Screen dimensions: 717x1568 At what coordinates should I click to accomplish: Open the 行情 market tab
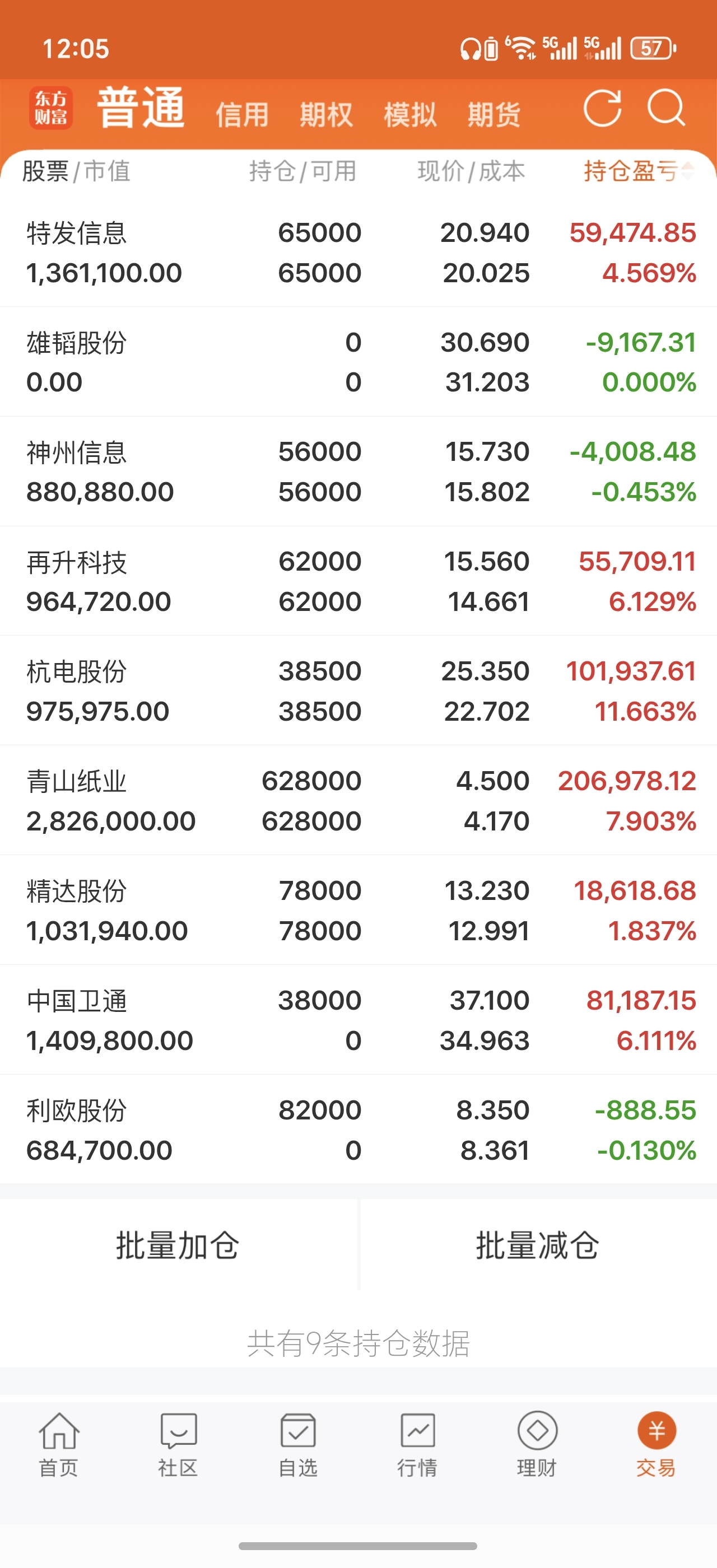417,1444
